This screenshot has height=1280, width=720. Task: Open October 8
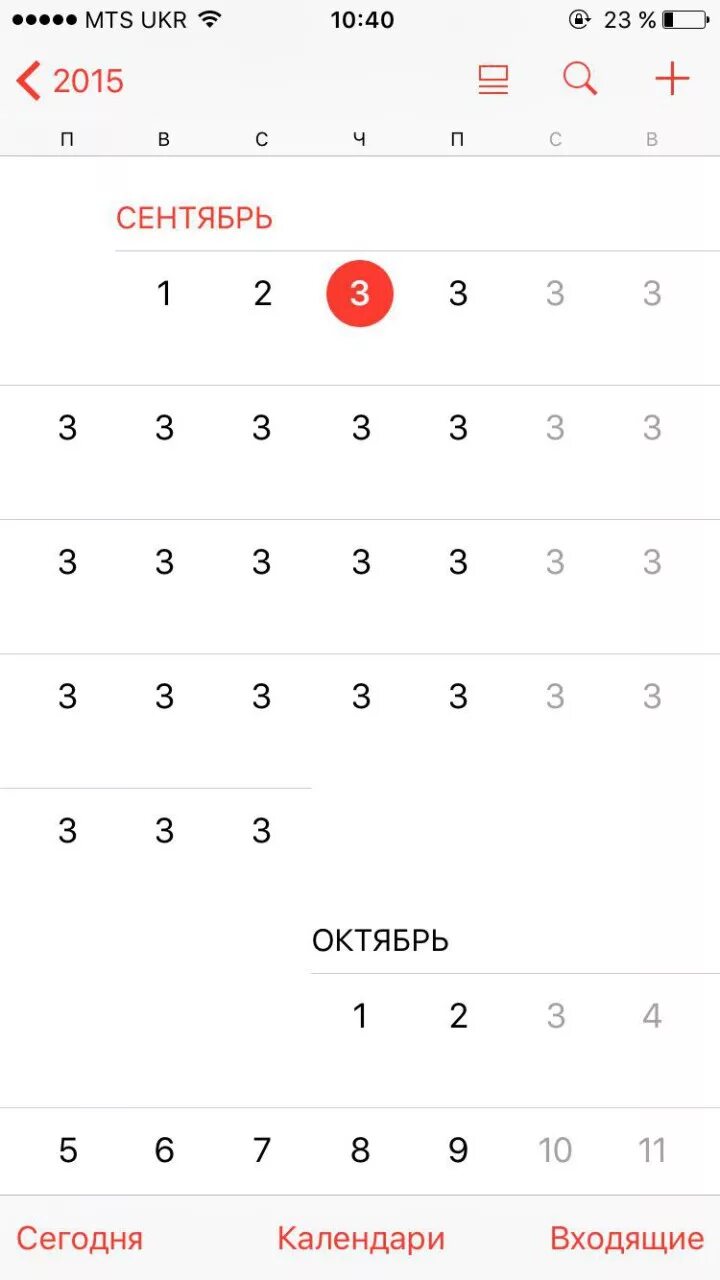360,1150
